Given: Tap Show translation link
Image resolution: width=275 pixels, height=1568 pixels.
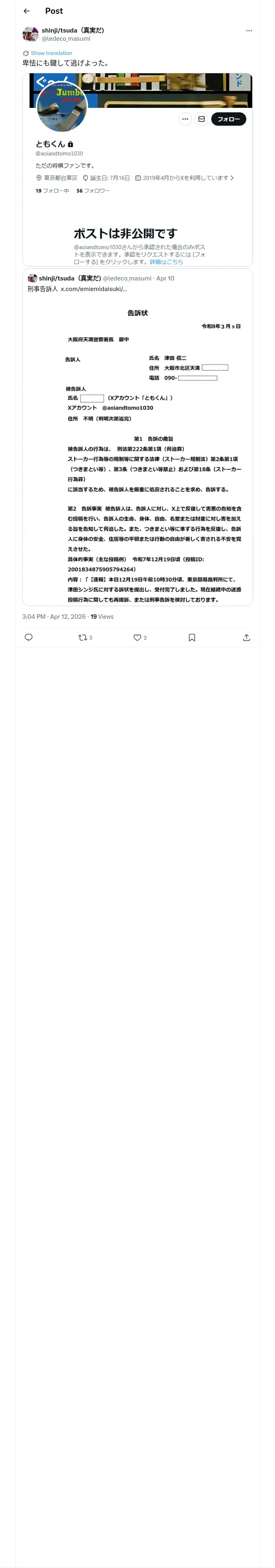Looking at the screenshot, I should click(x=51, y=53).
